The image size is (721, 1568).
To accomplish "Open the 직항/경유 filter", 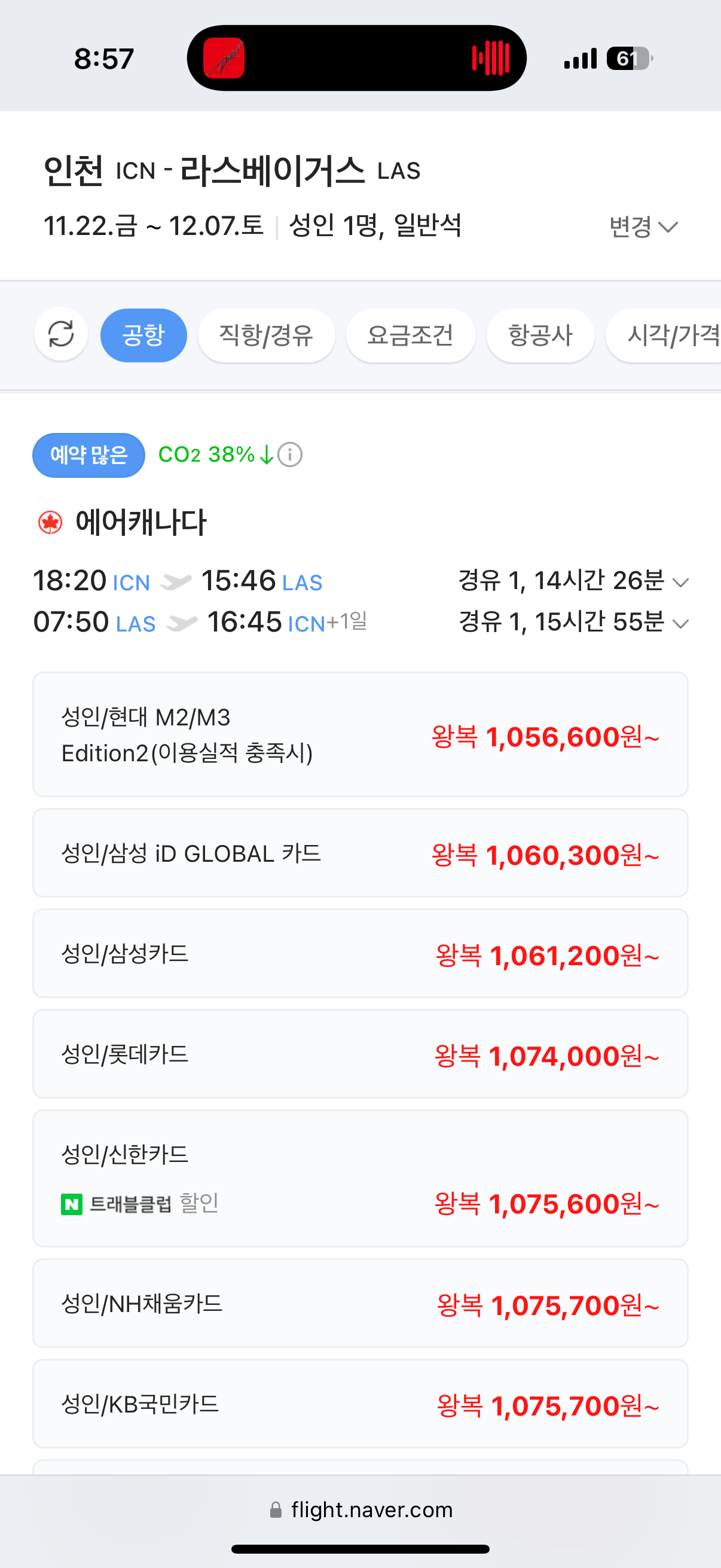I will click(x=266, y=335).
